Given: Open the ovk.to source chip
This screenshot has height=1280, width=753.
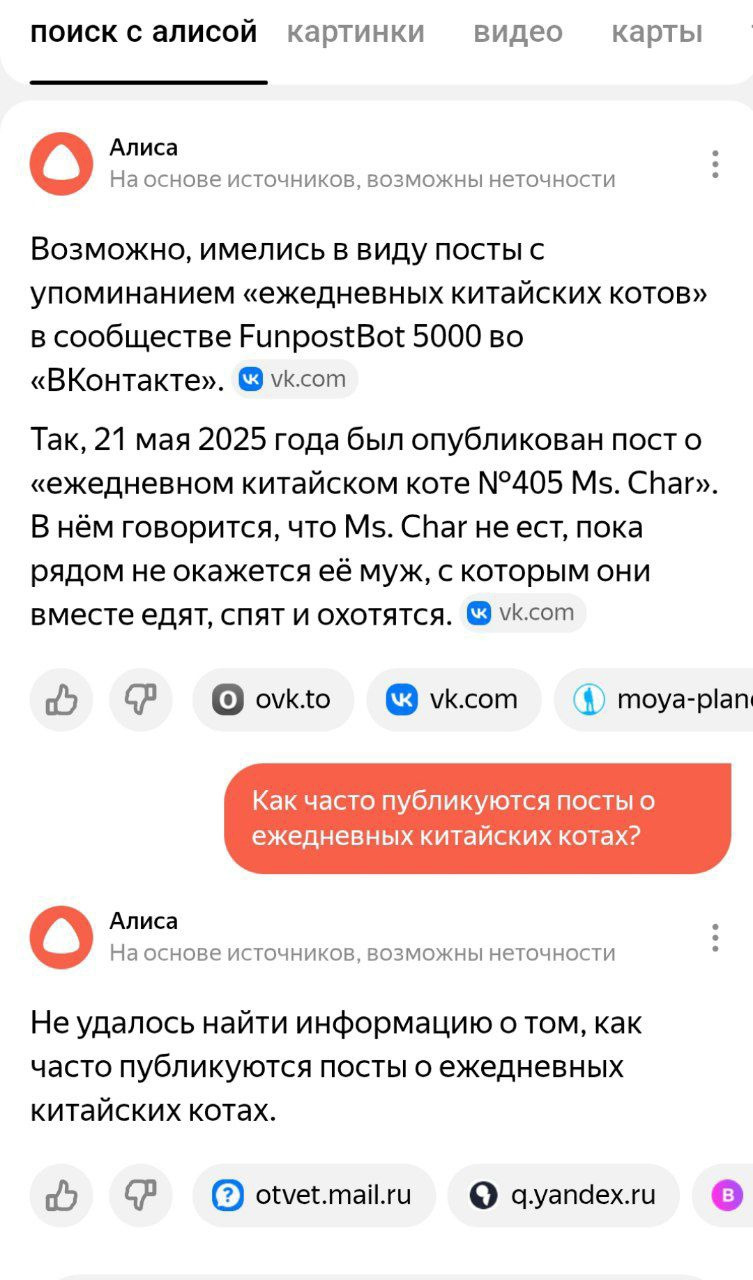Looking at the screenshot, I should pos(272,700).
